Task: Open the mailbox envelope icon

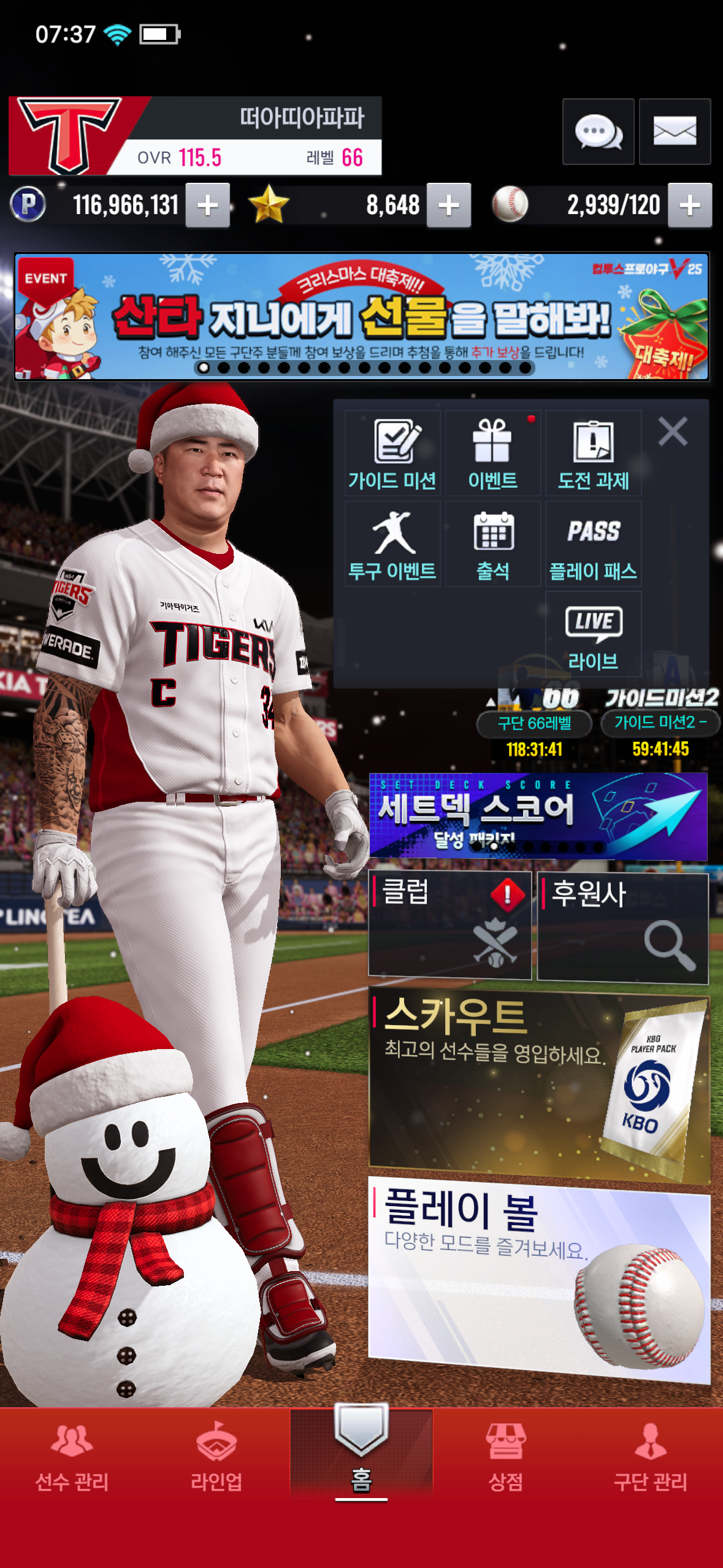Action: (675, 131)
